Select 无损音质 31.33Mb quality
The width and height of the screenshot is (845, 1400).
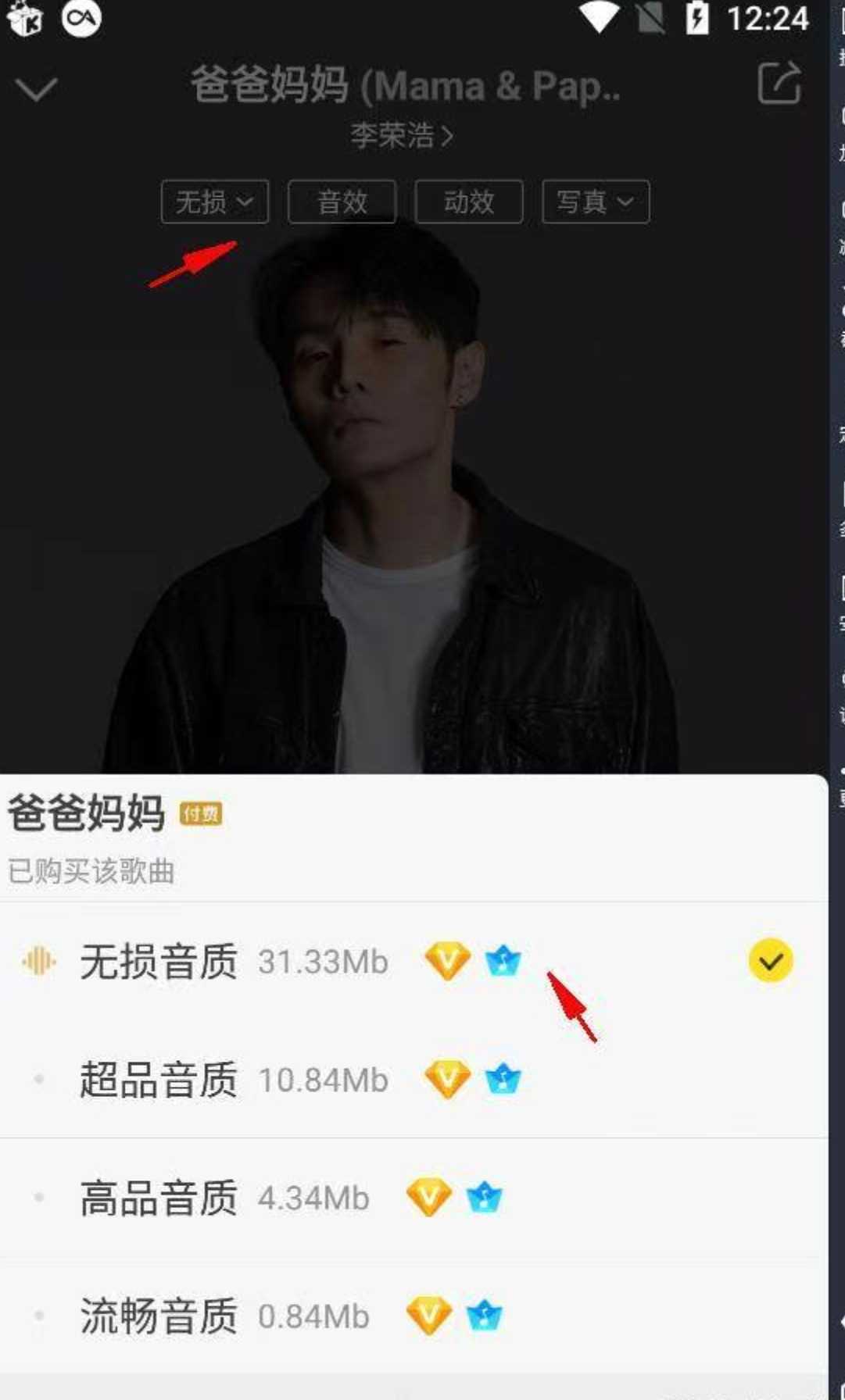[x=235, y=961]
